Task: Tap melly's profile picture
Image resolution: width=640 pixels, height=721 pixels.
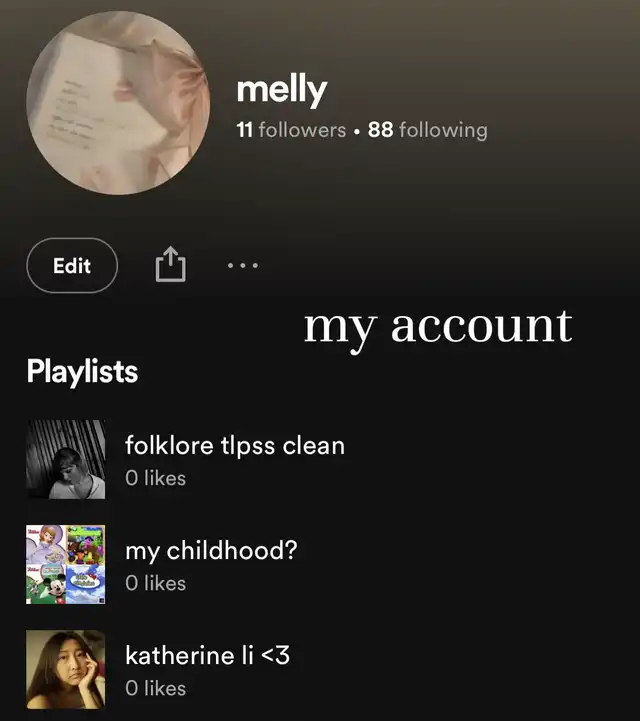Action: pos(118,104)
